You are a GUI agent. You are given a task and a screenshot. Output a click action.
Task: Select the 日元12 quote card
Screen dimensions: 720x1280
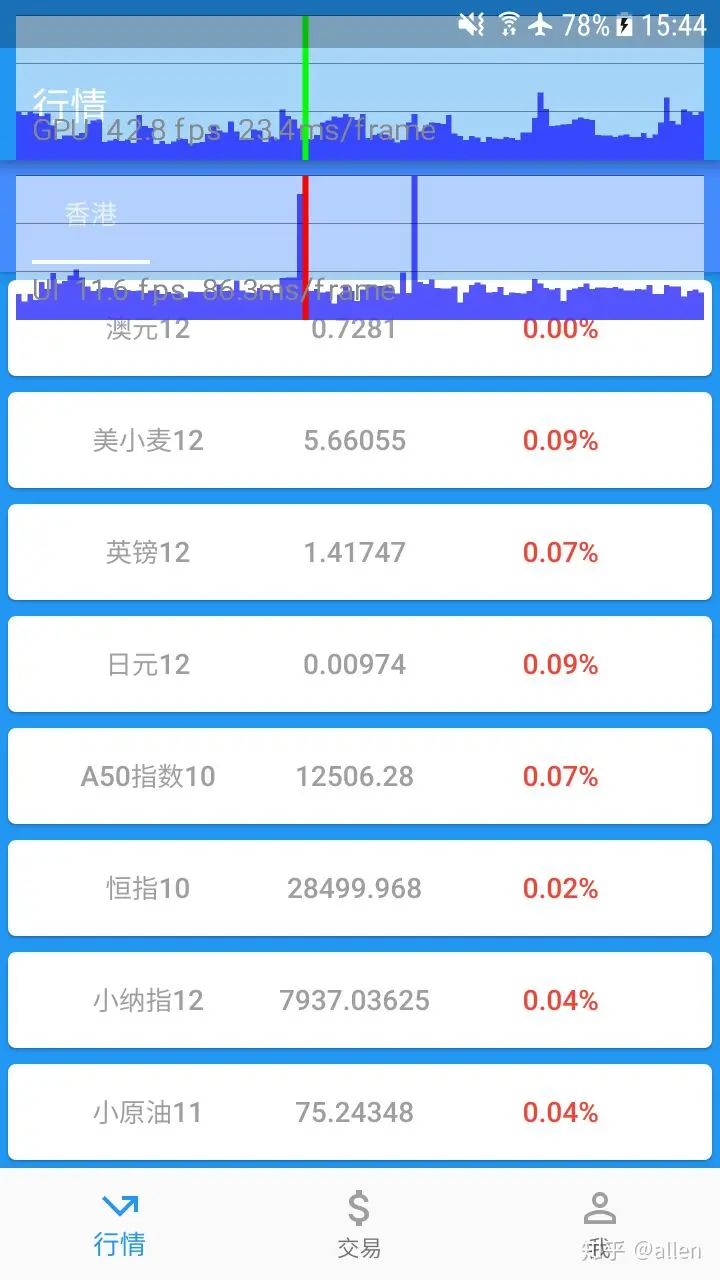360,664
